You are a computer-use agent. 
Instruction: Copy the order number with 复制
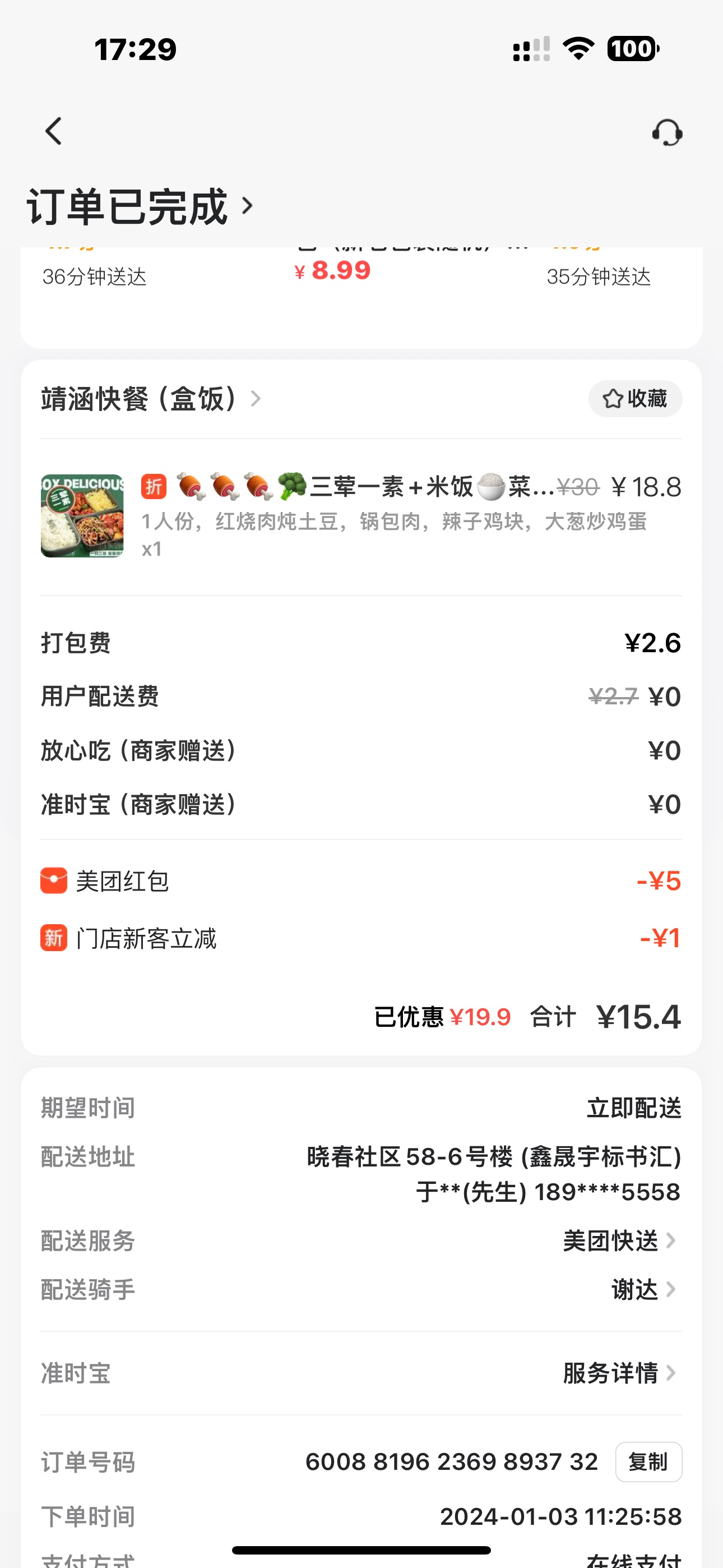tap(648, 1461)
